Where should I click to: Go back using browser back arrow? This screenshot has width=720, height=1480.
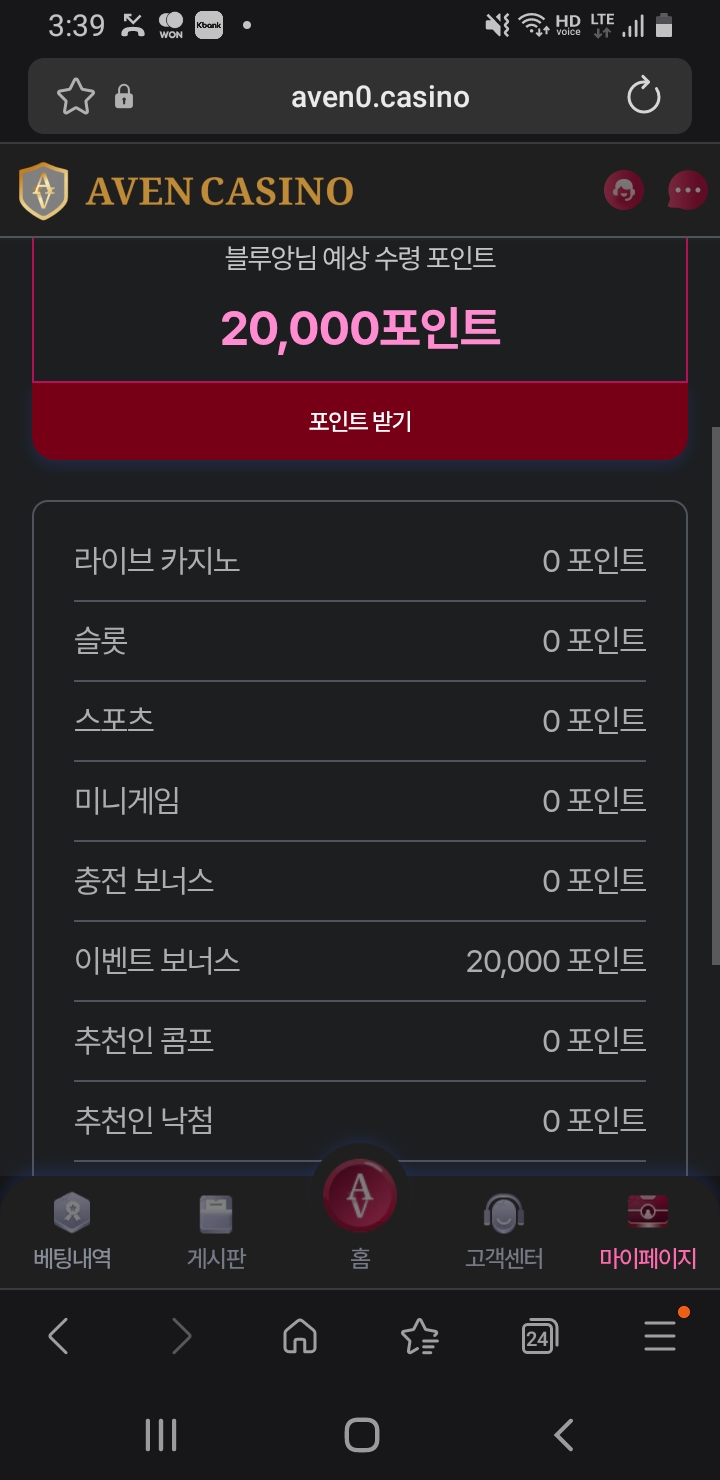click(x=58, y=1335)
